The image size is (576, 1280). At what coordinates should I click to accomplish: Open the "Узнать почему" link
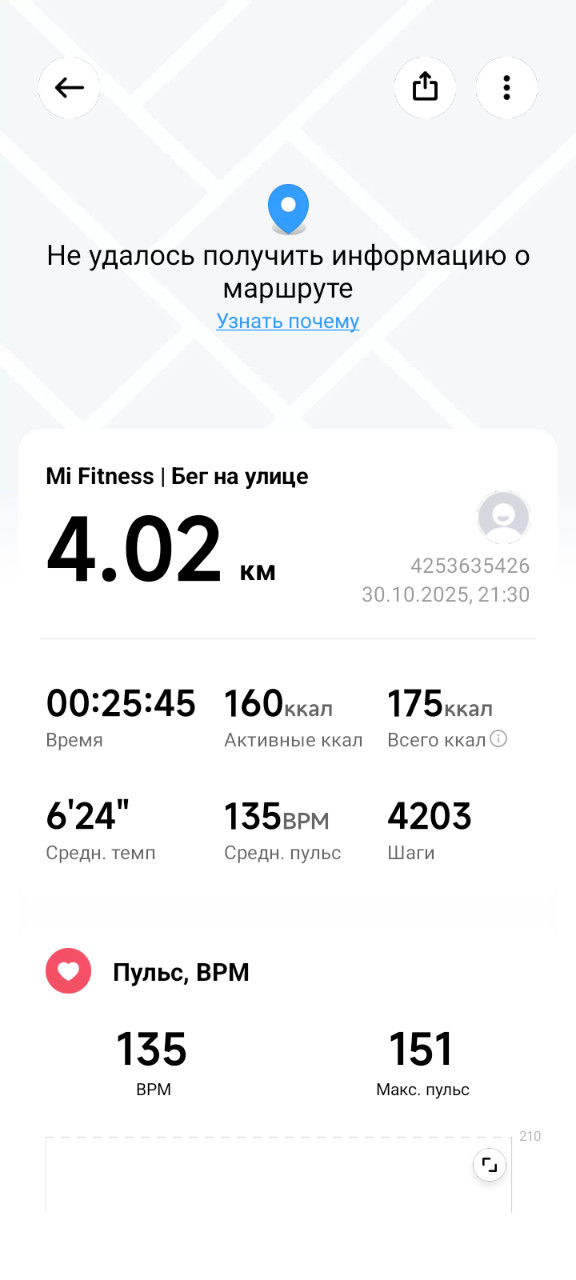288,321
